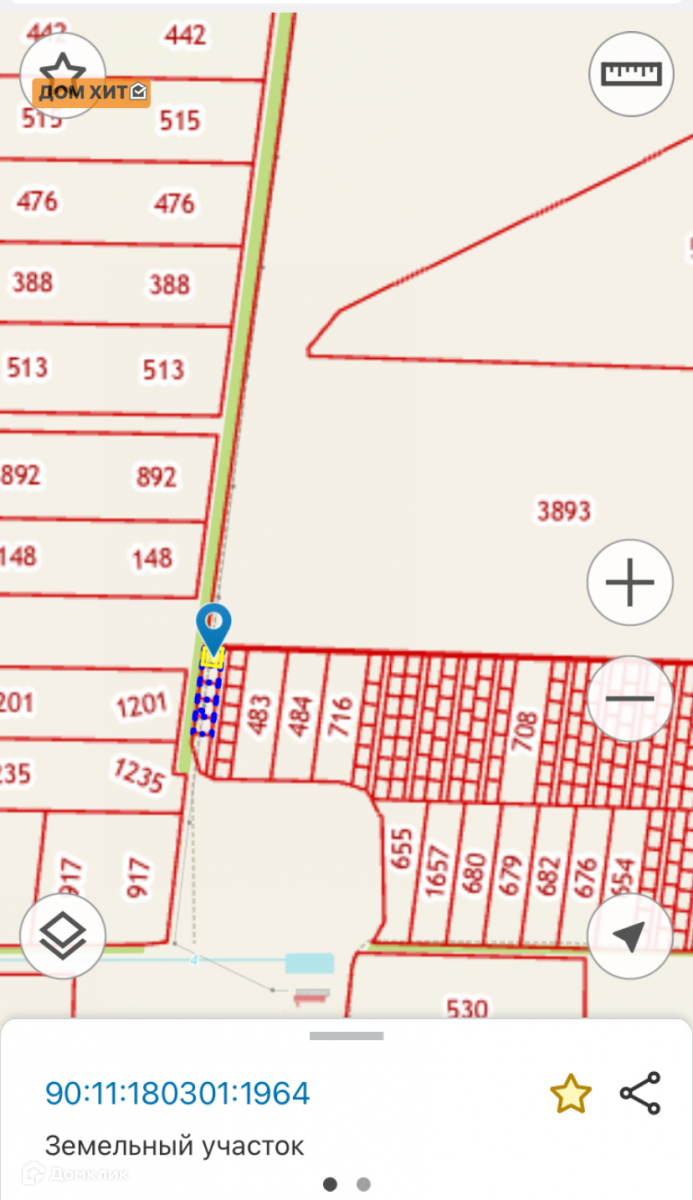
Task: Zoom in with the plus button
Action: [x=630, y=582]
